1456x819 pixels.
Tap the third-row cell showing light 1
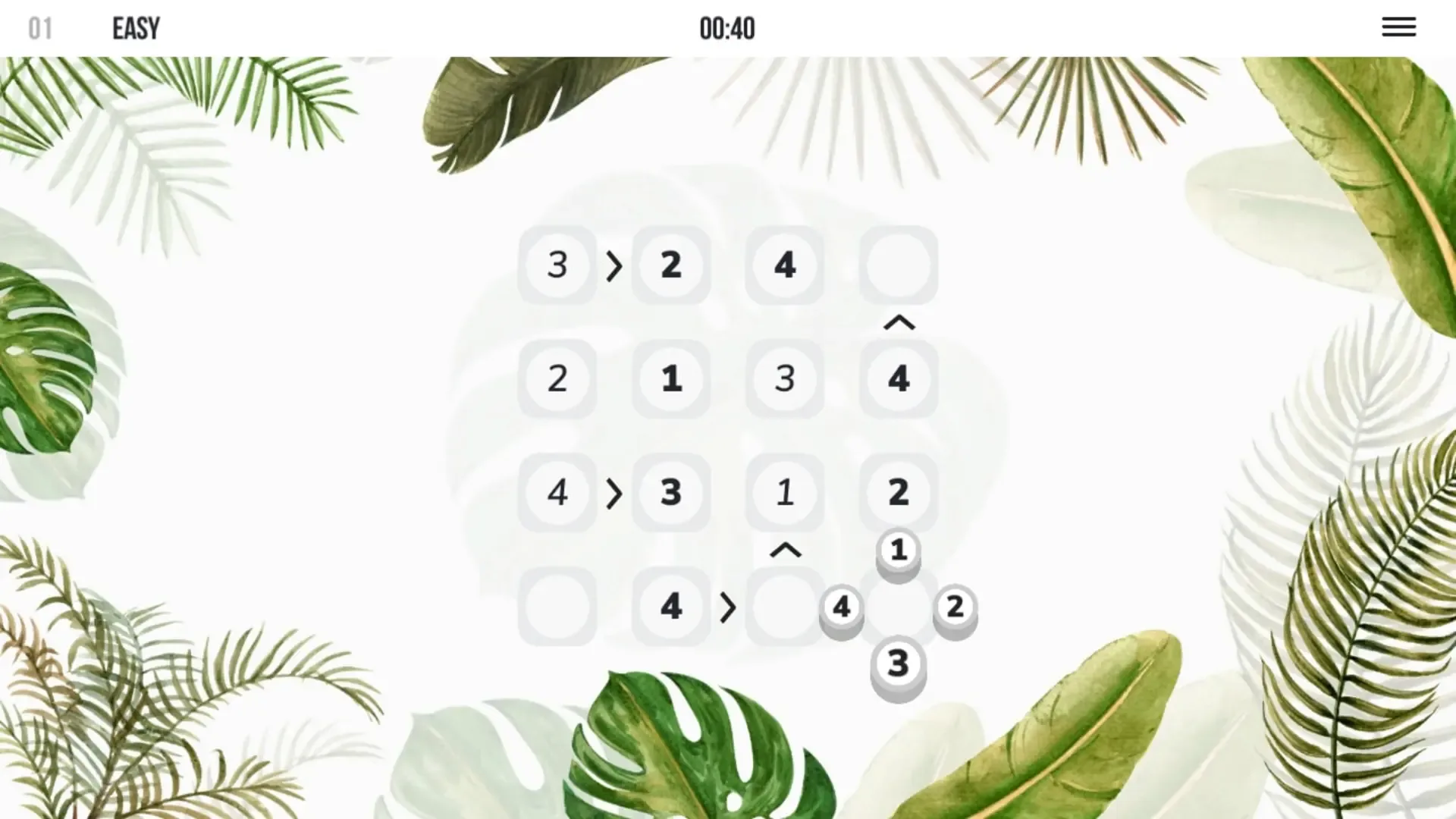pyautogui.click(x=785, y=493)
